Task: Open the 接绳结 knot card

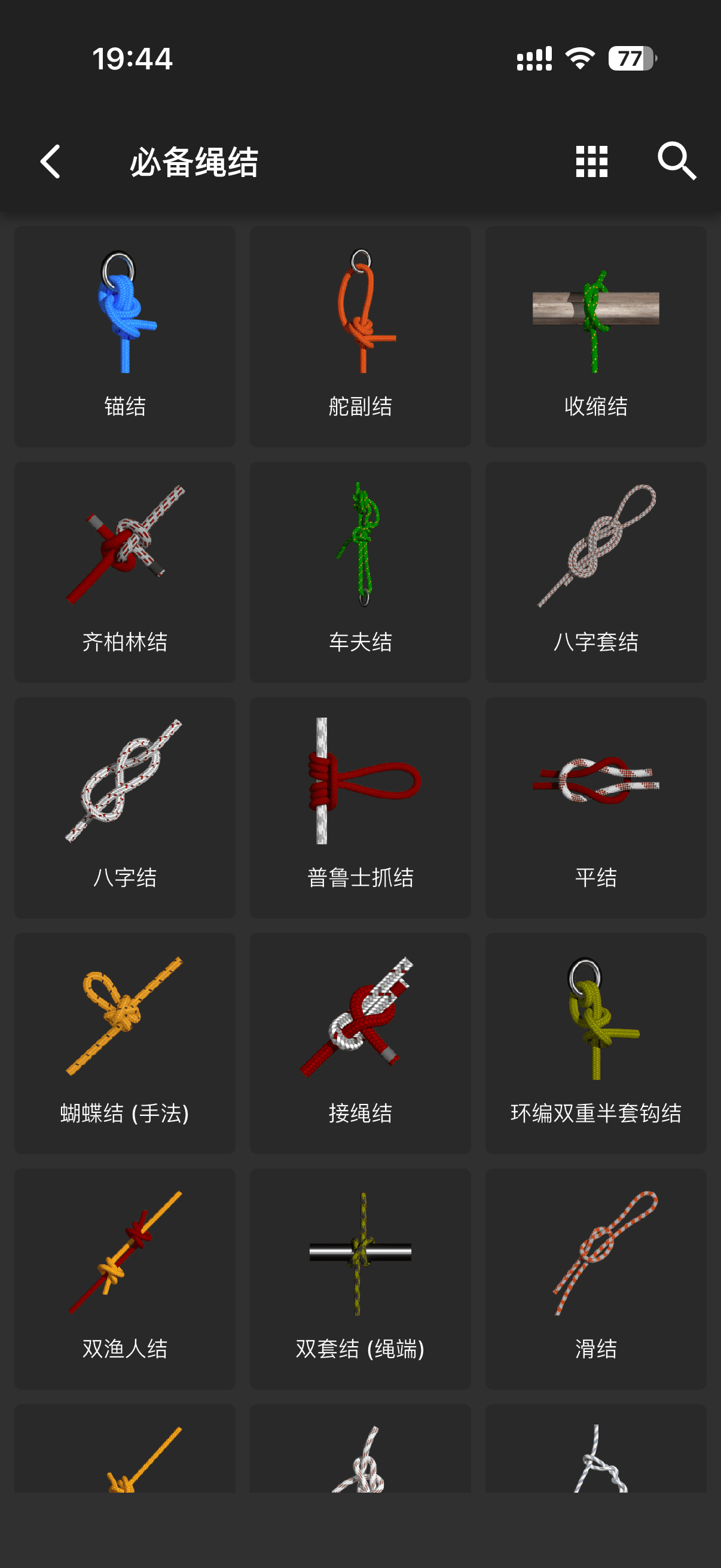Action: 360,1044
